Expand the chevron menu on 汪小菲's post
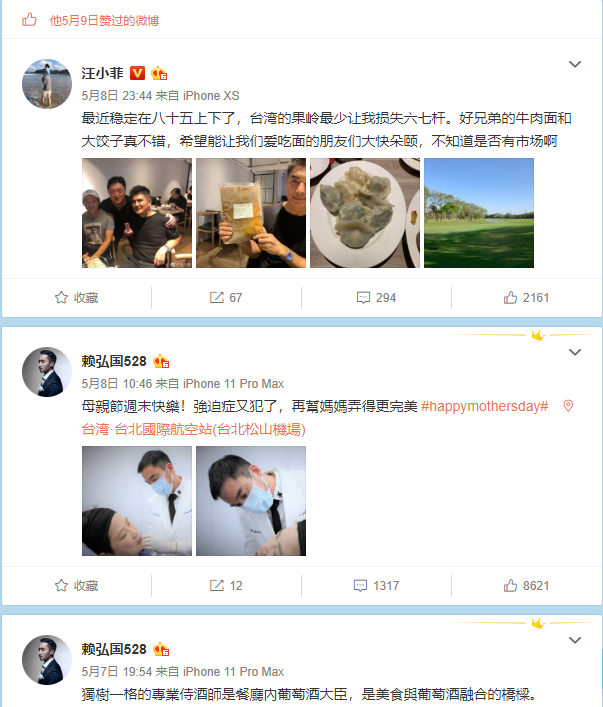Viewport: 603px width, 707px height. pos(575,65)
